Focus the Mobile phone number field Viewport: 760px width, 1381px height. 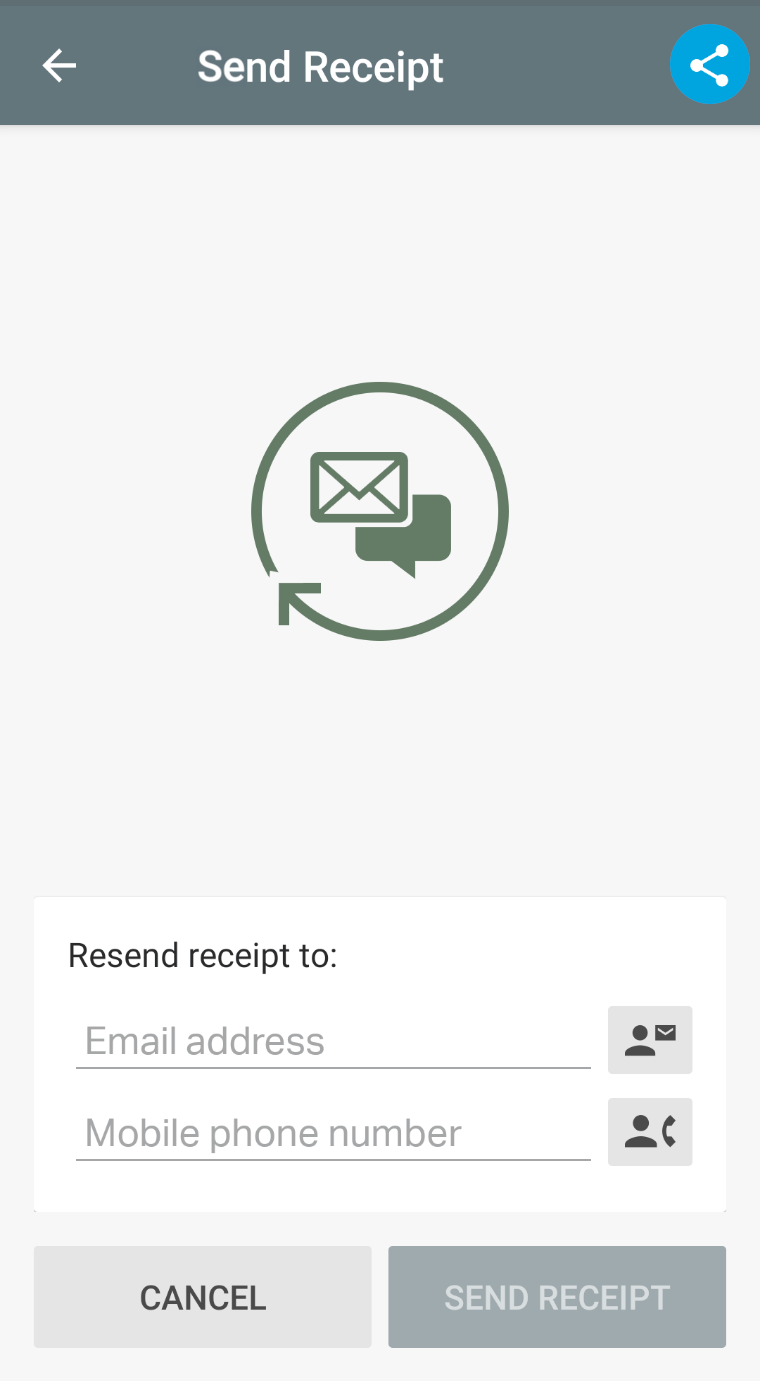tap(333, 1134)
